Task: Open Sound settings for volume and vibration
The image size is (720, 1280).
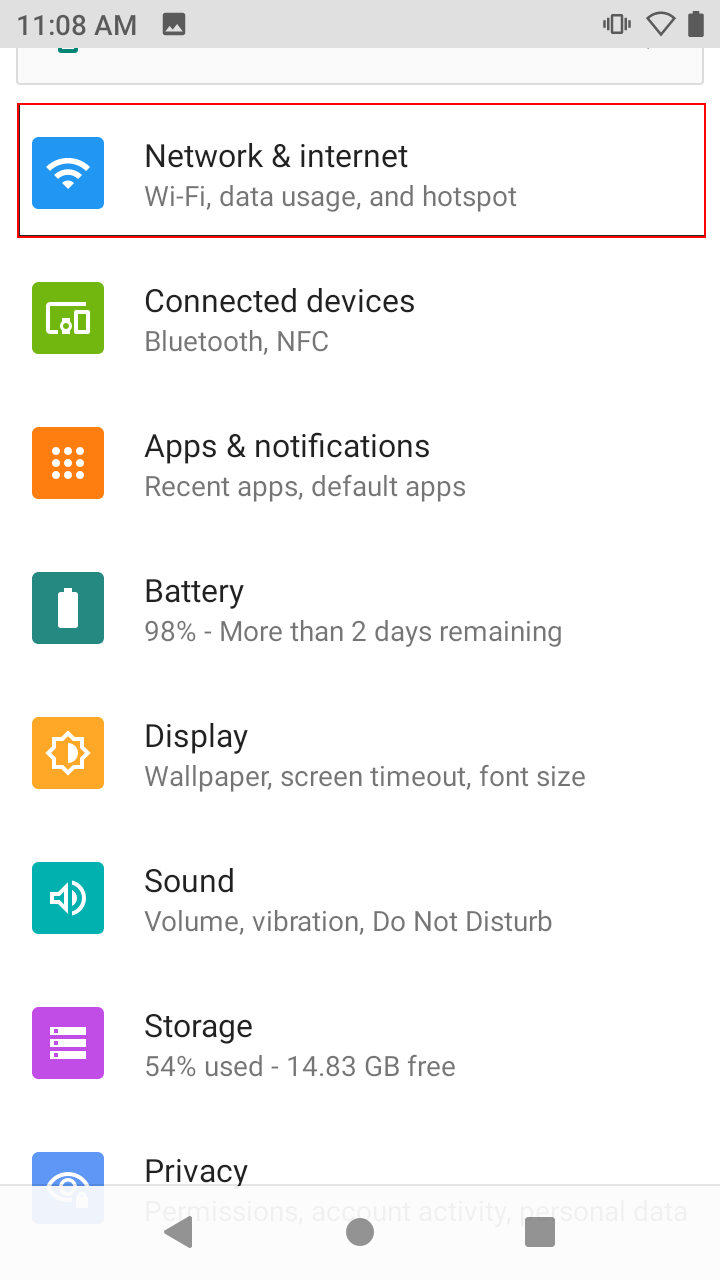Action: pos(360,898)
